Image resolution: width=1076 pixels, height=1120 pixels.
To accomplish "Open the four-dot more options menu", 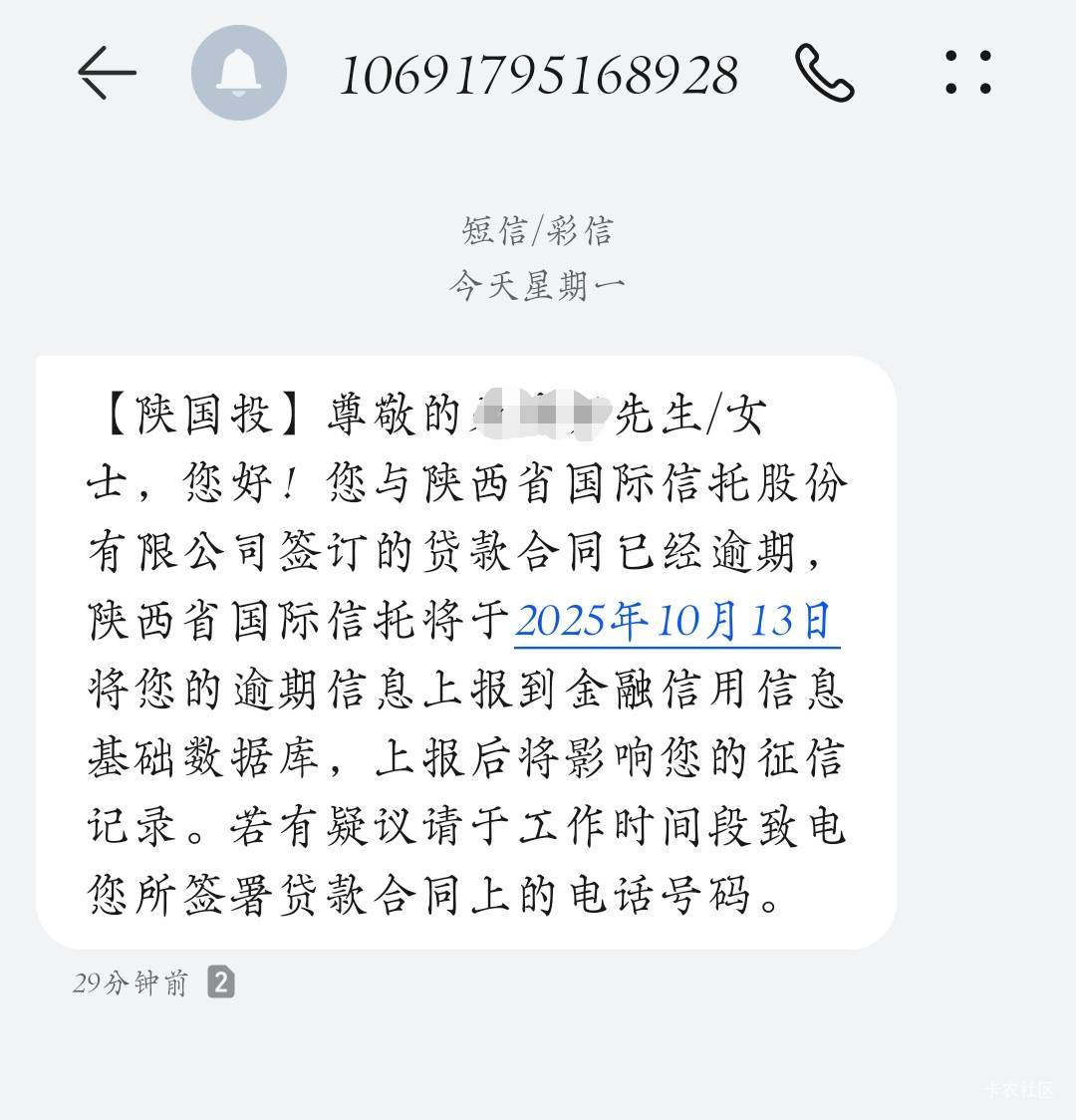I will point(968,72).
